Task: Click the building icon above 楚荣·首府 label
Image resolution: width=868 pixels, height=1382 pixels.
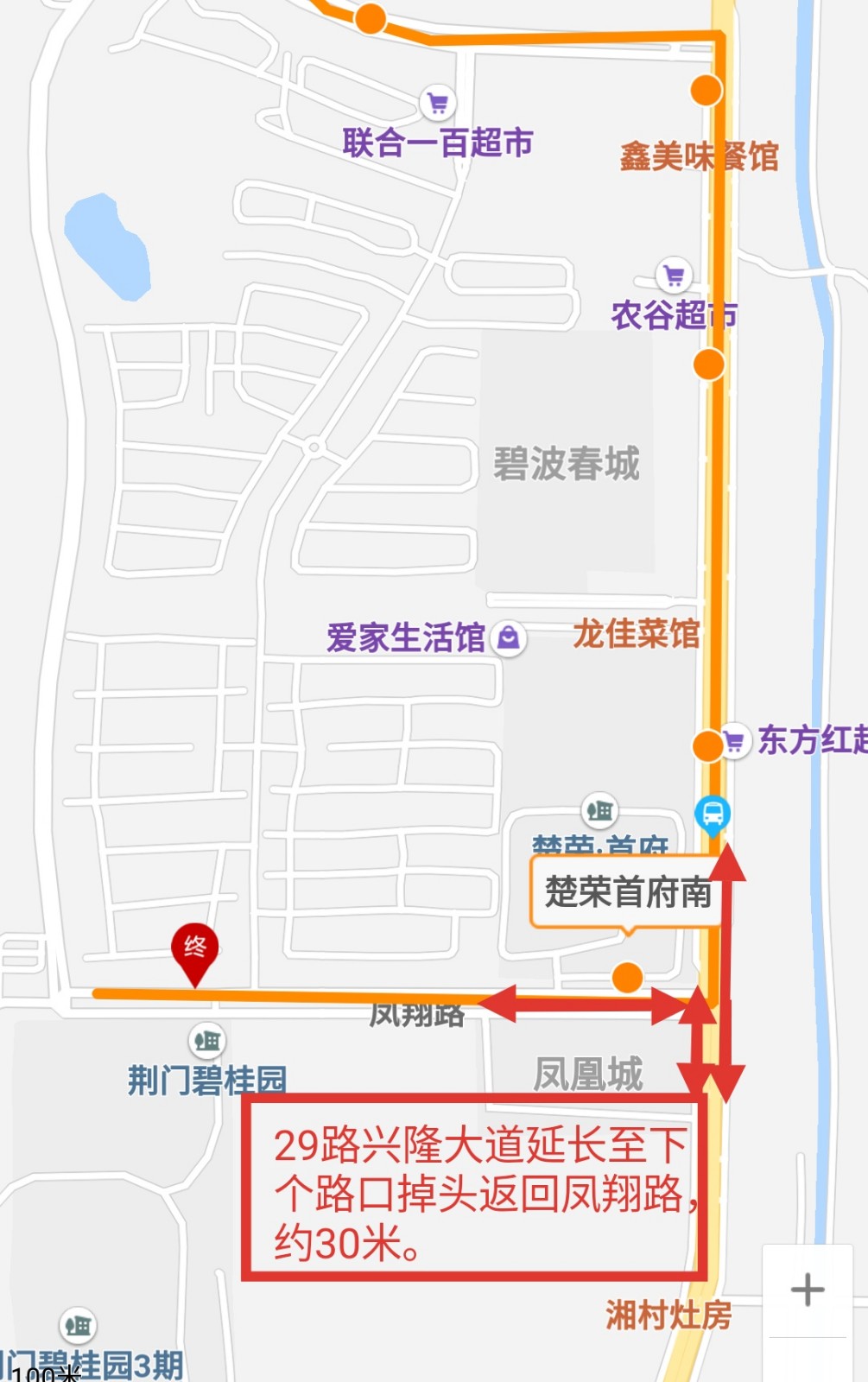Action: [x=602, y=809]
